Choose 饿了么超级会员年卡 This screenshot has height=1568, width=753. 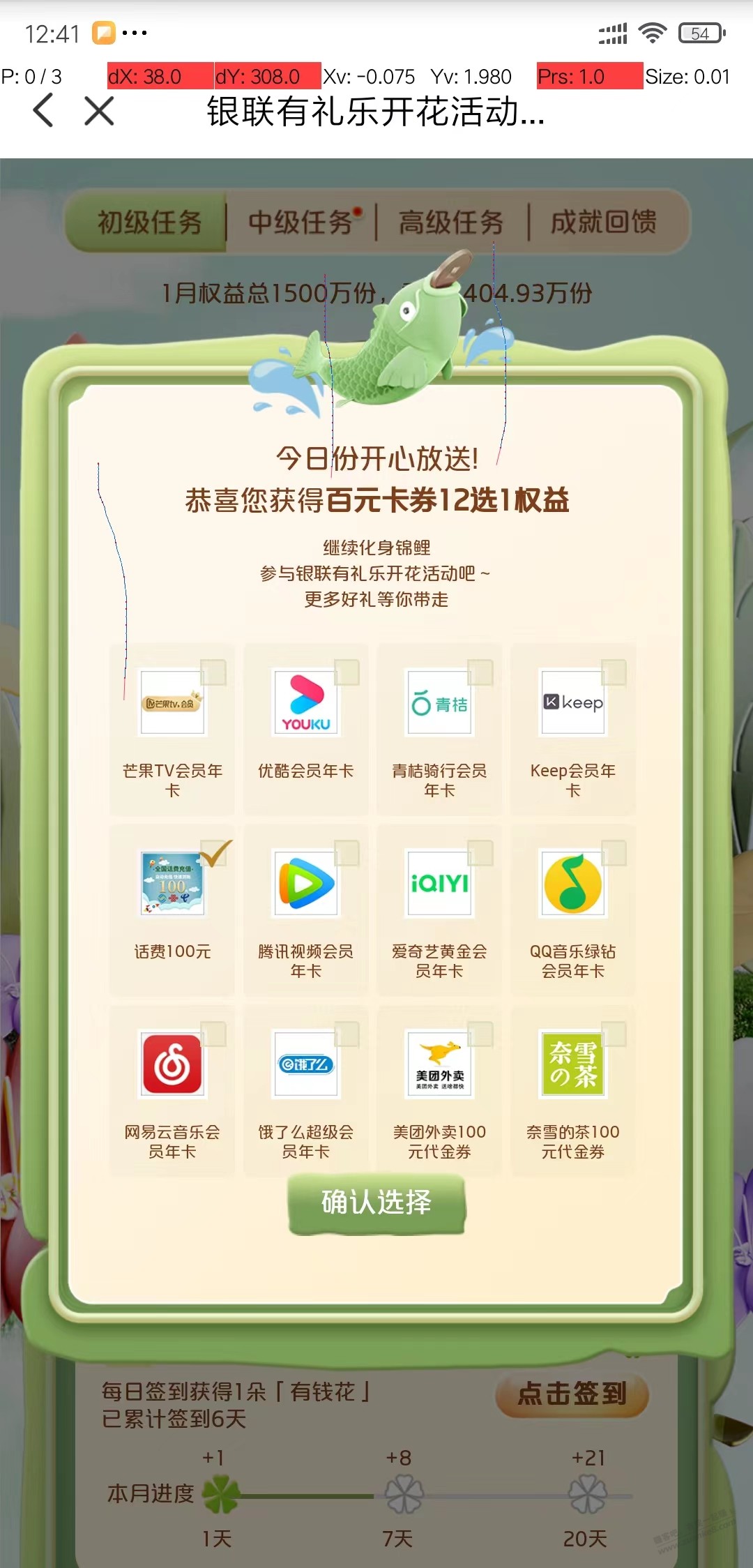pos(305,1090)
